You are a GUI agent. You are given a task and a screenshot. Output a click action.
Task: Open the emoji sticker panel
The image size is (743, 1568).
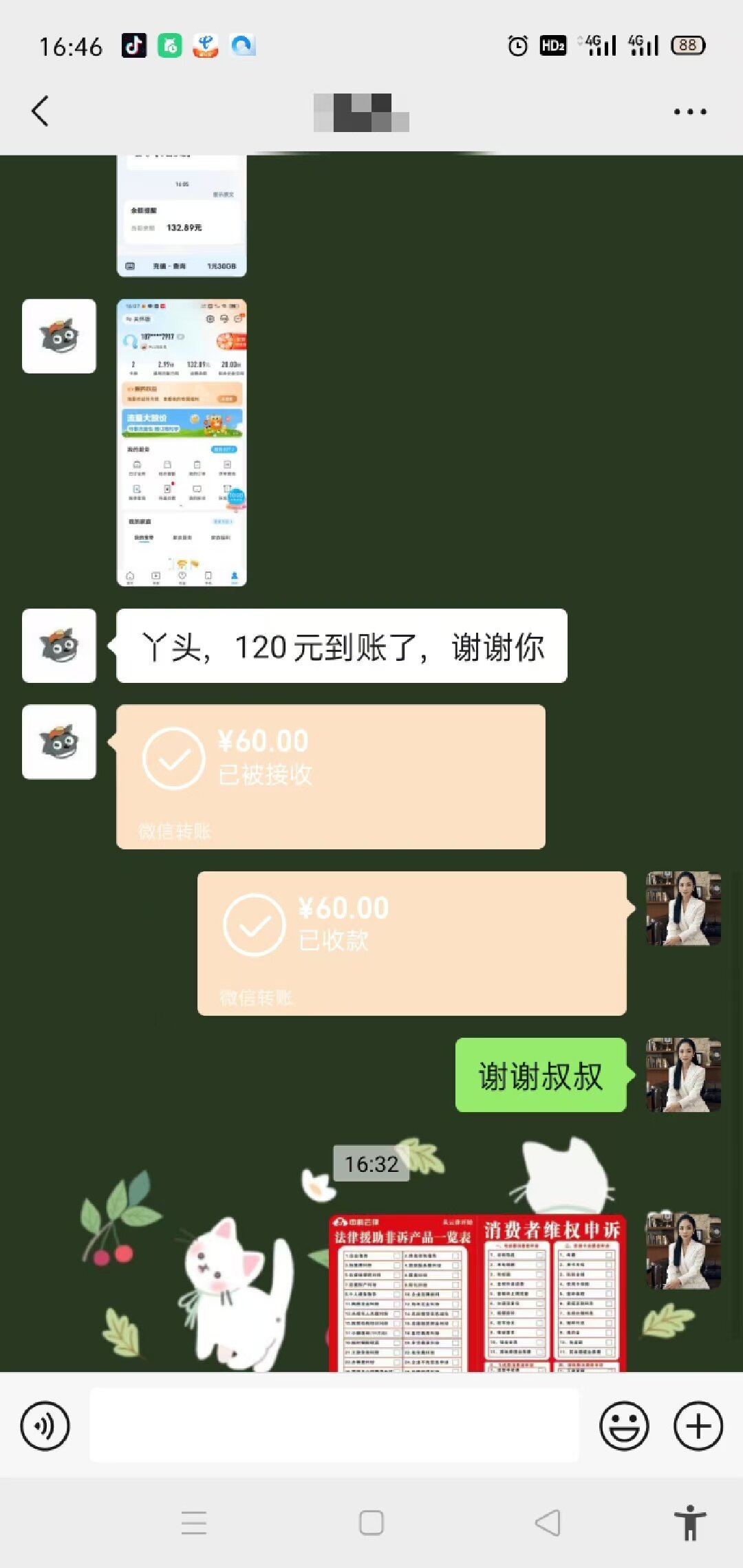point(624,1426)
